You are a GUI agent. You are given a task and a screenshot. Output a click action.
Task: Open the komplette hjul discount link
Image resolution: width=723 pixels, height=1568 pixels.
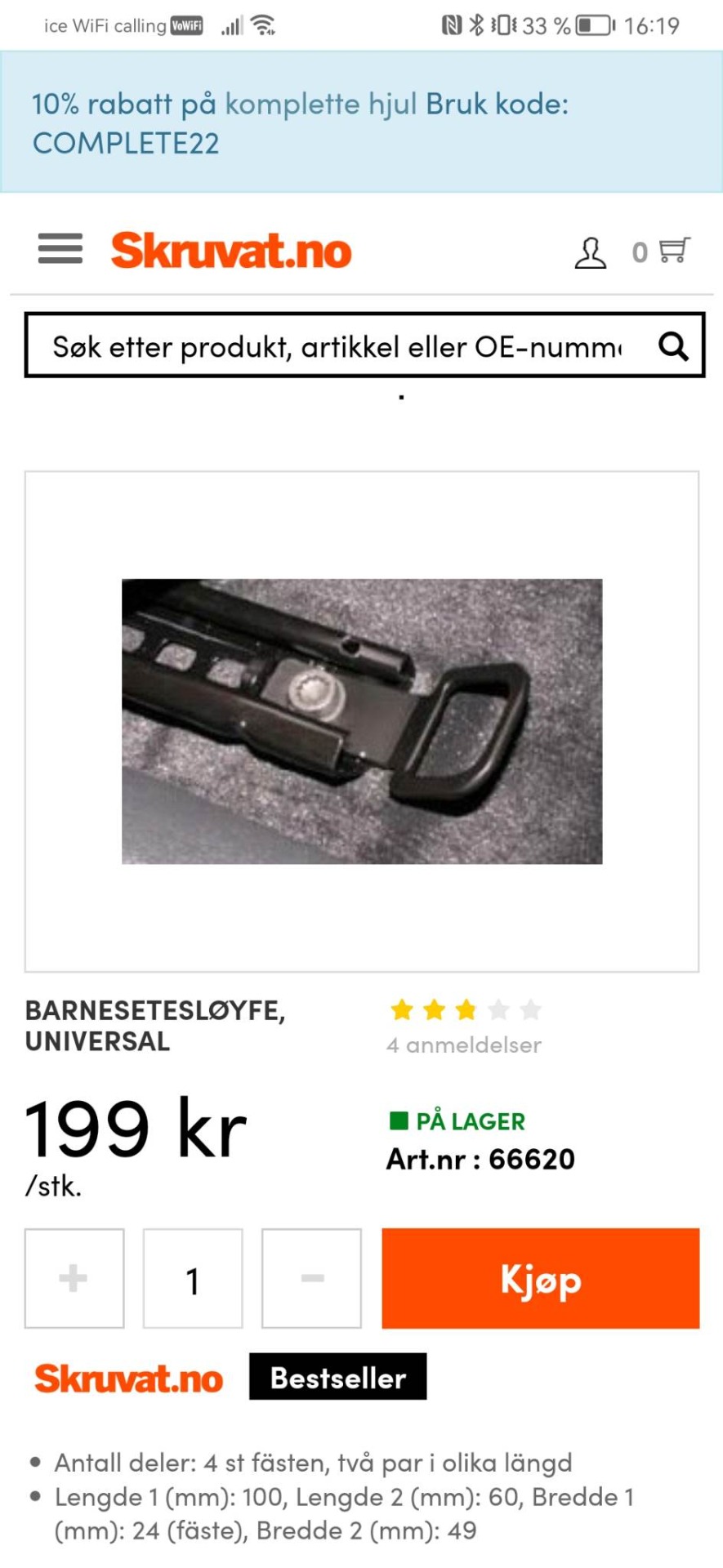(320, 105)
